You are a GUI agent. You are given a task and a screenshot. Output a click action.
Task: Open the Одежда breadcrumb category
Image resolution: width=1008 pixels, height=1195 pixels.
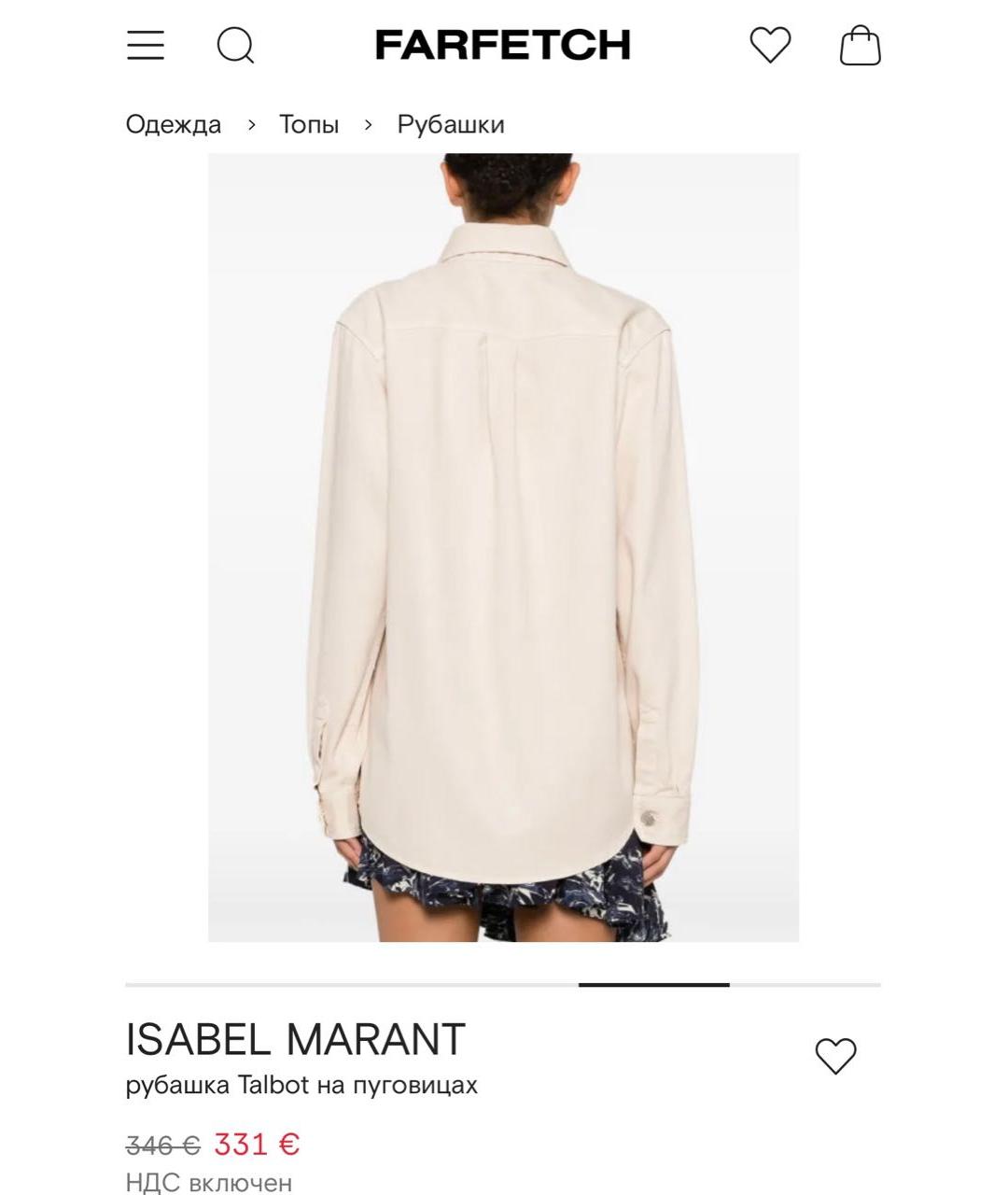[x=173, y=123]
